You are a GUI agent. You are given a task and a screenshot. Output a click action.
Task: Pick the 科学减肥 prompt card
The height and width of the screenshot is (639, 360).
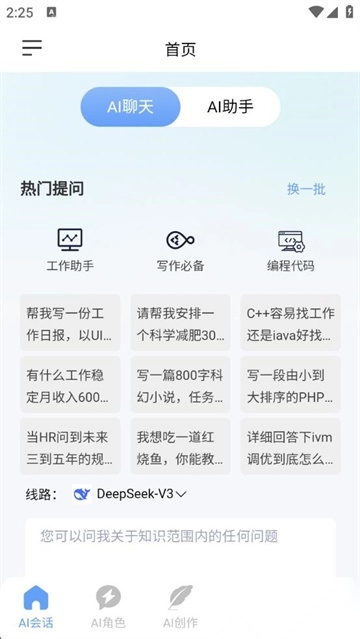coord(180,322)
